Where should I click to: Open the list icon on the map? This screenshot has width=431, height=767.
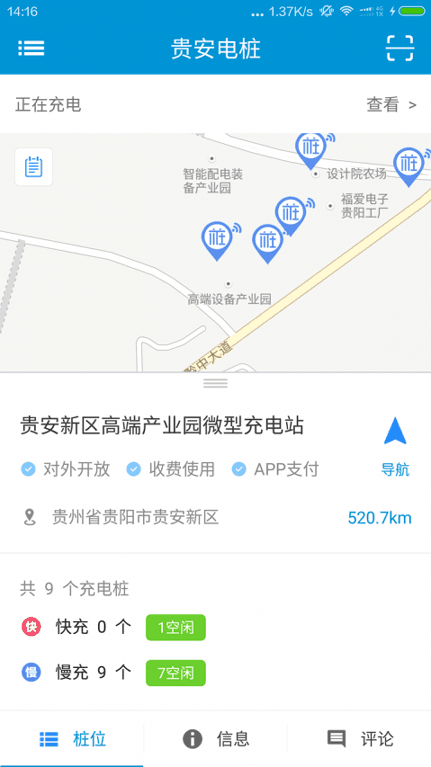point(34,167)
